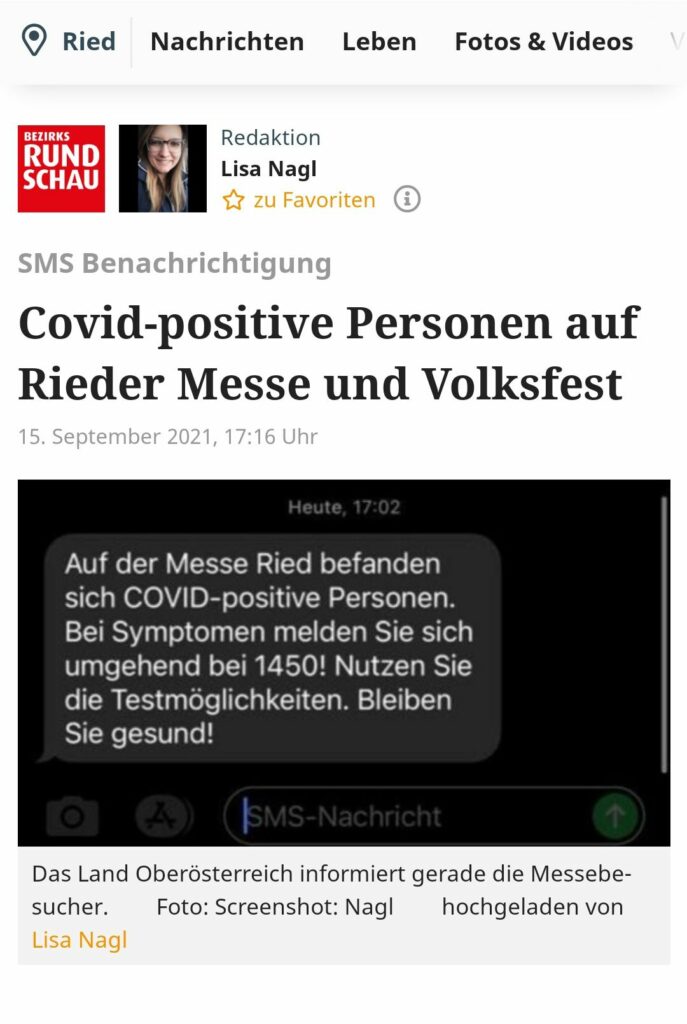Open the Ried location selector
The height and width of the screenshot is (1024, 687).
(x=69, y=42)
